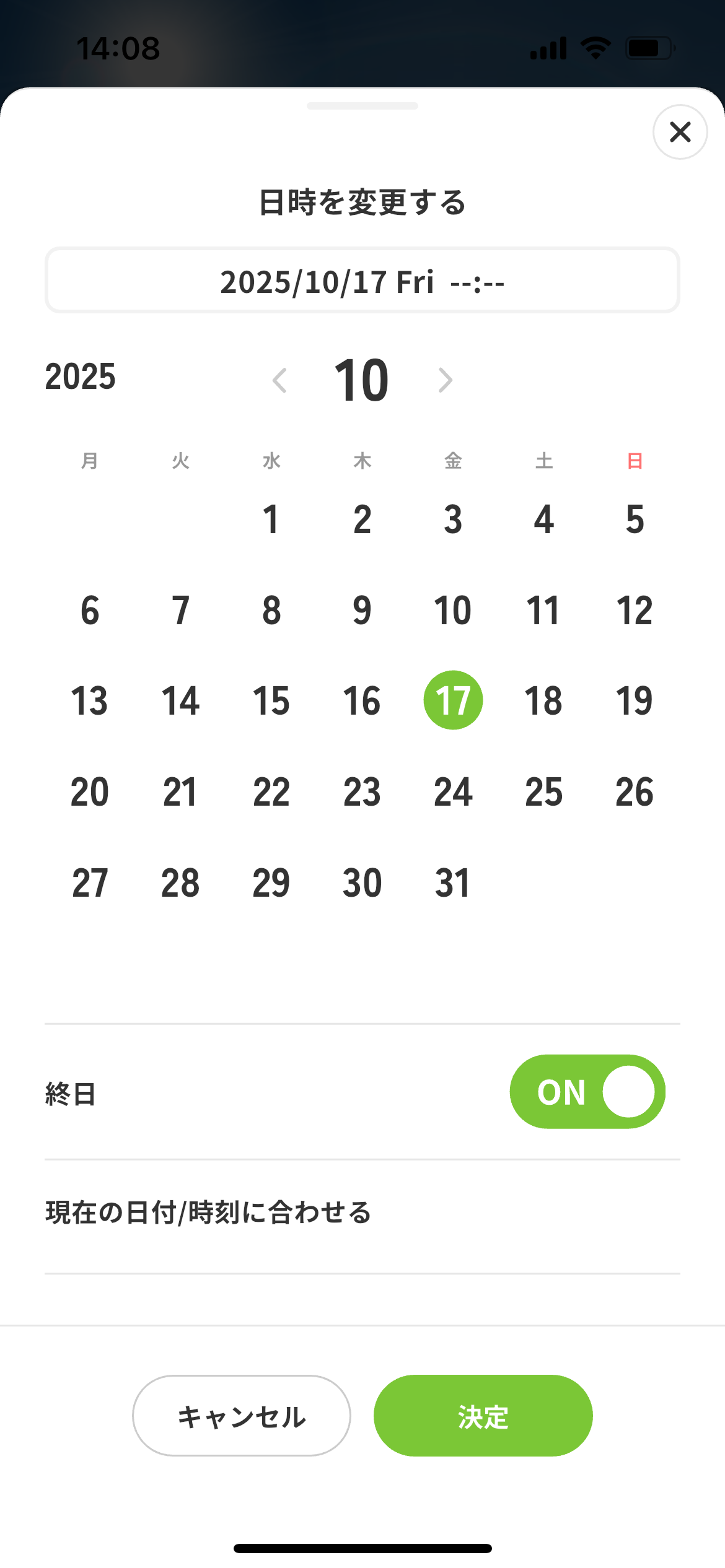Pick October 31 on the calendar

click(453, 882)
